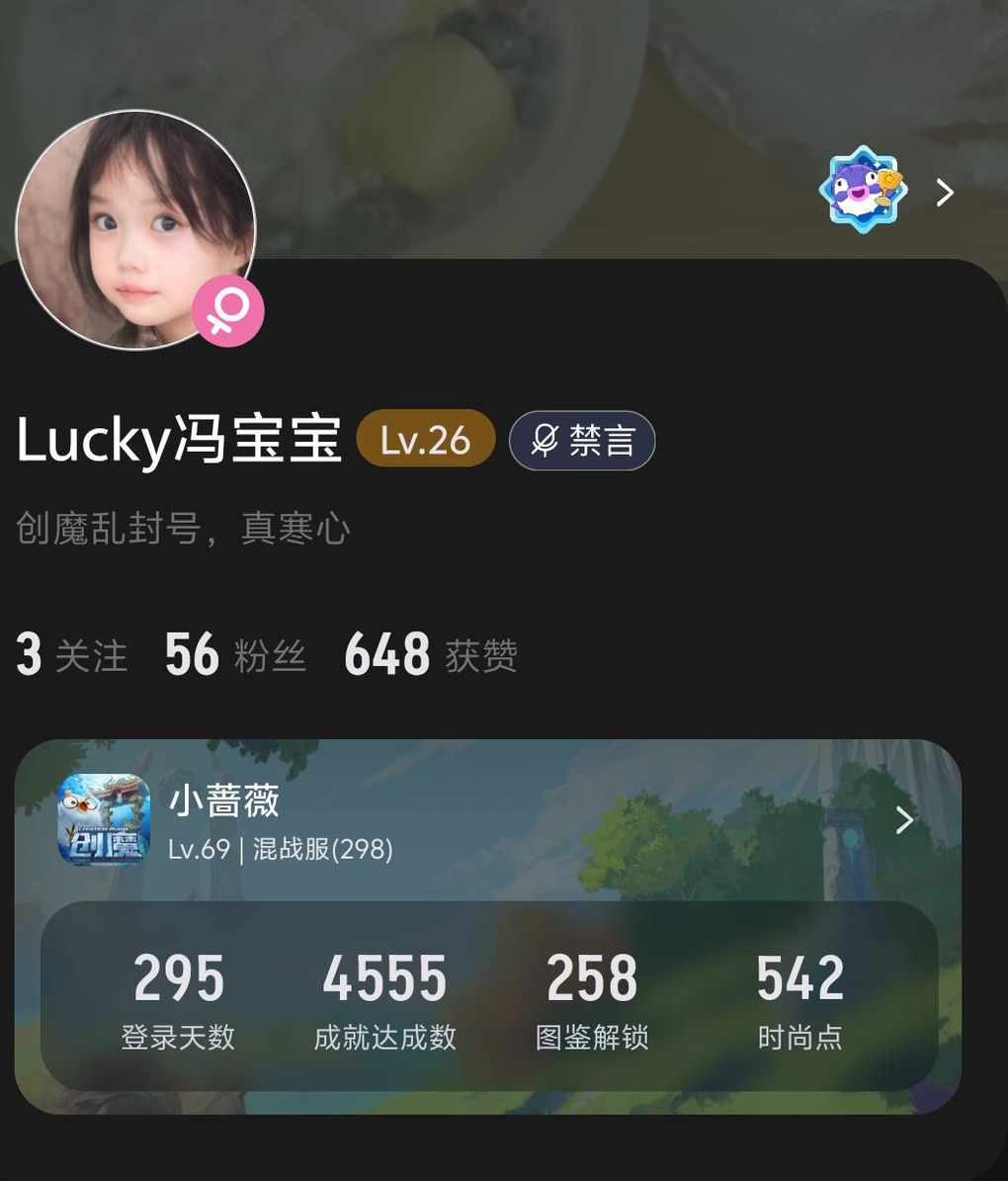
Task: View the 3 关注 following list
Action: click(x=71, y=655)
